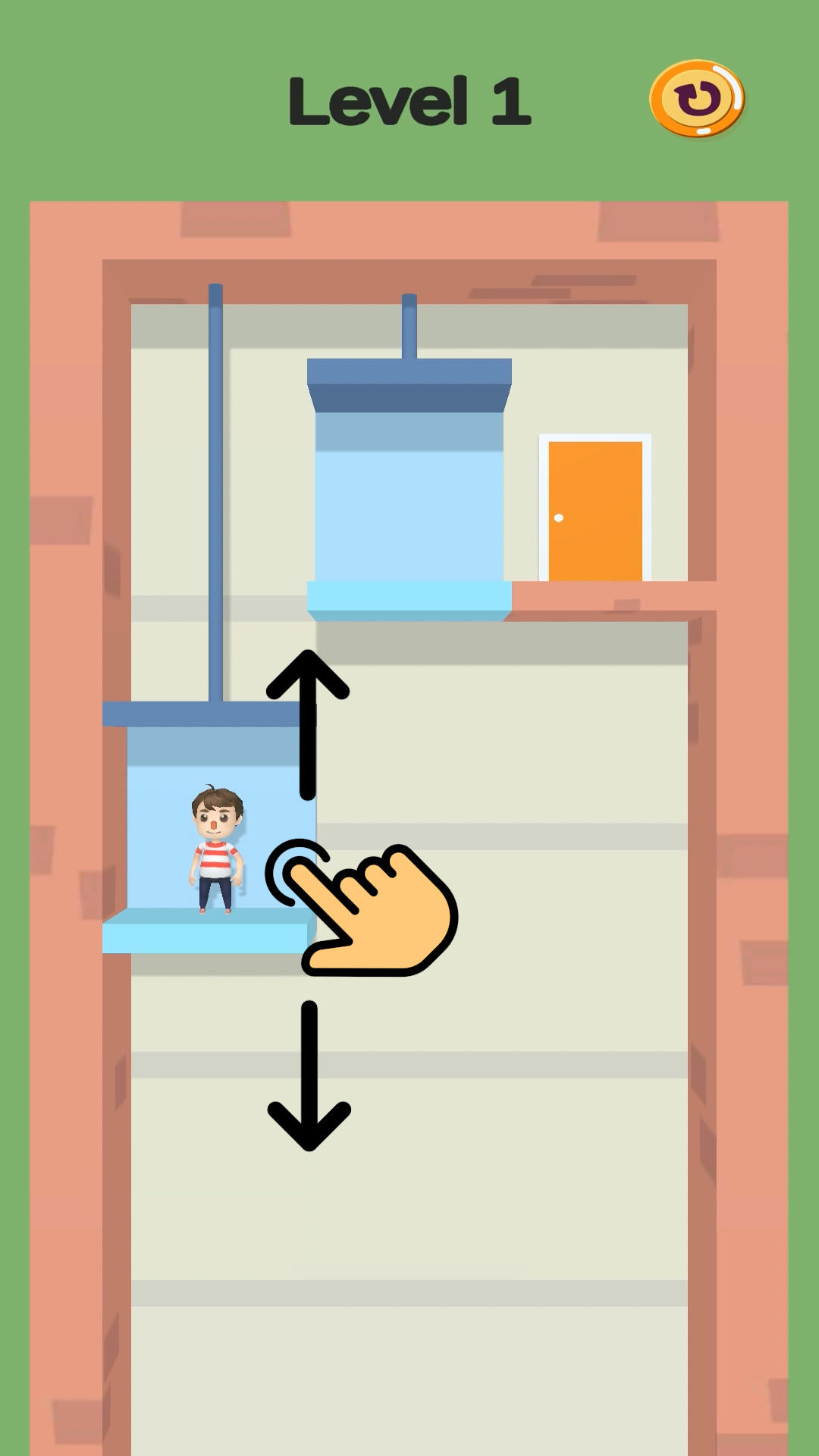The width and height of the screenshot is (819, 1456).
Task: Restart the level with the orange button
Action: [x=696, y=99]
